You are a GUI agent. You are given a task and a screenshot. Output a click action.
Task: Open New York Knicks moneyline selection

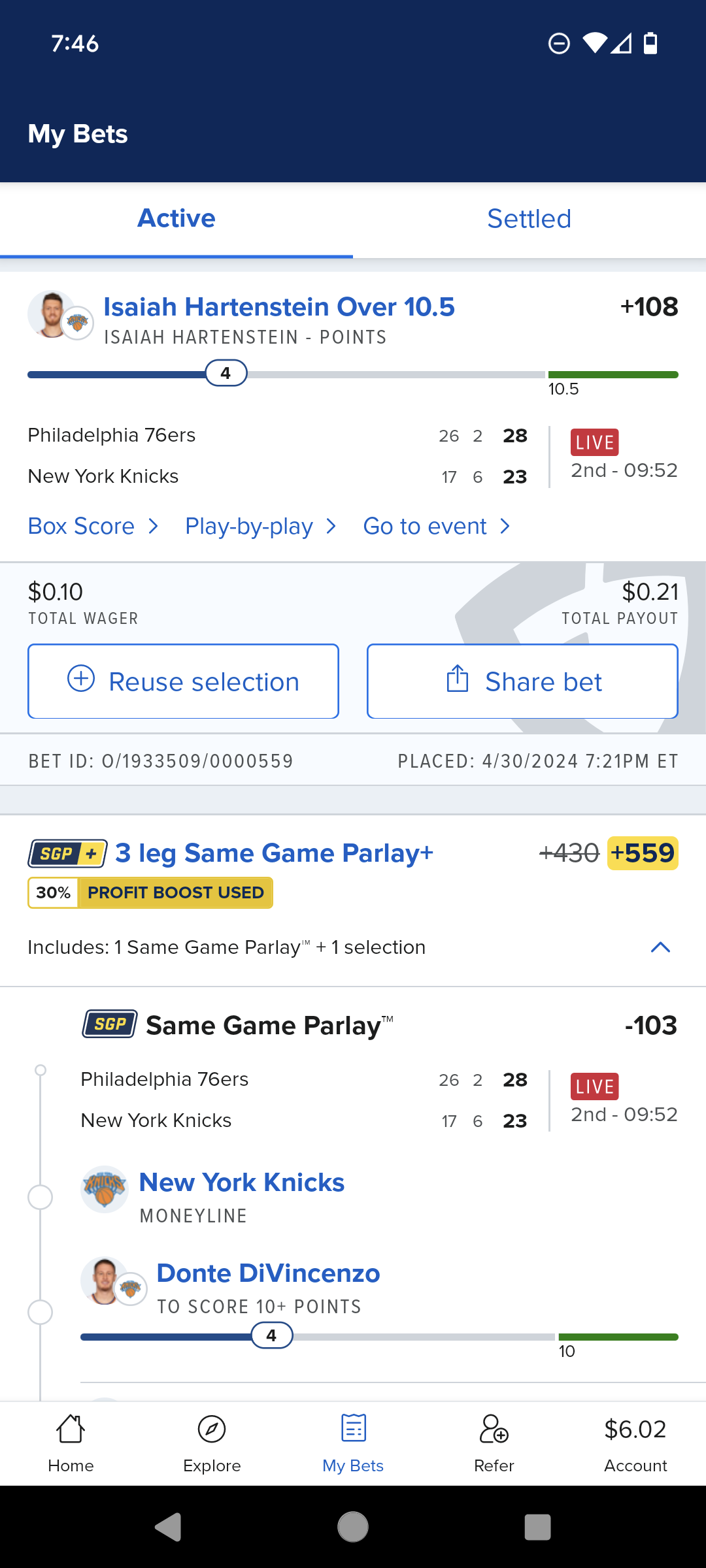point(241,1183)
